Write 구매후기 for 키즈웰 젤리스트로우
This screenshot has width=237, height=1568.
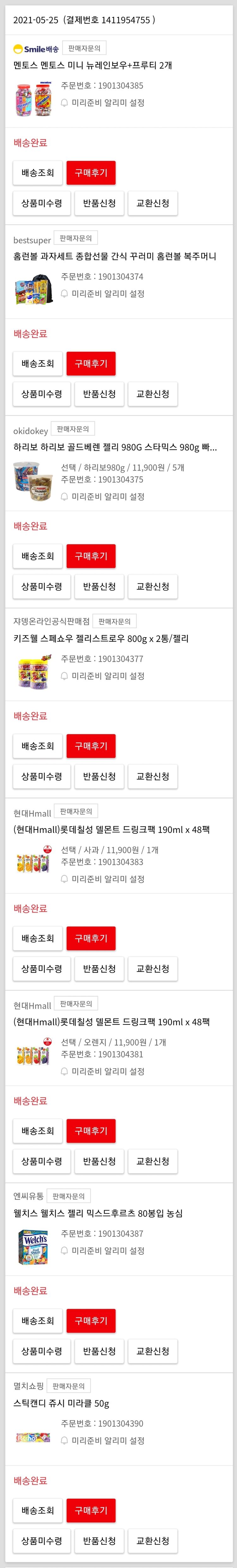(x=91, y=745)
